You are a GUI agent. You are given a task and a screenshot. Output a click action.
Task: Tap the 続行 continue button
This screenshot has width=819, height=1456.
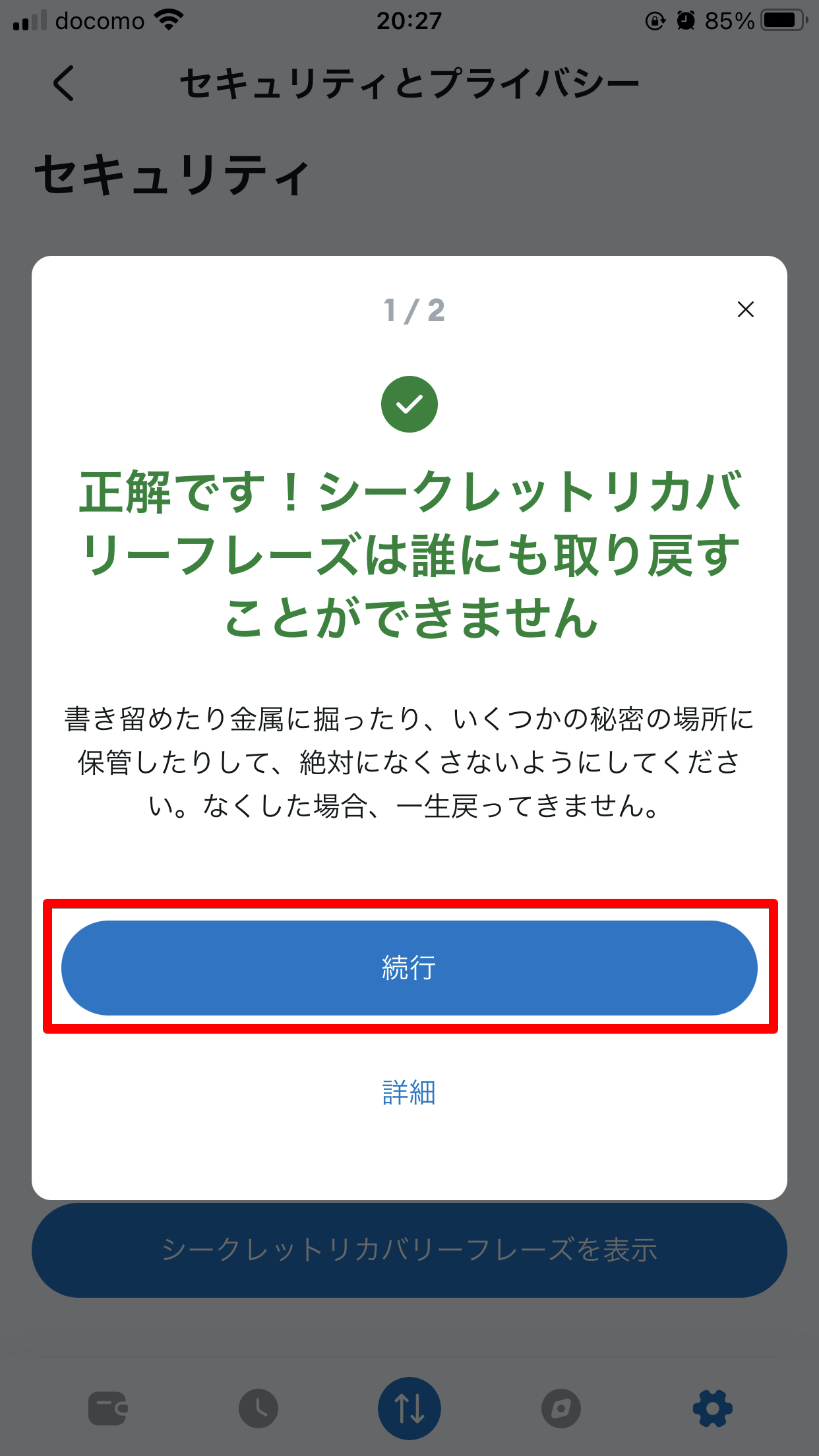click(409, 967)
